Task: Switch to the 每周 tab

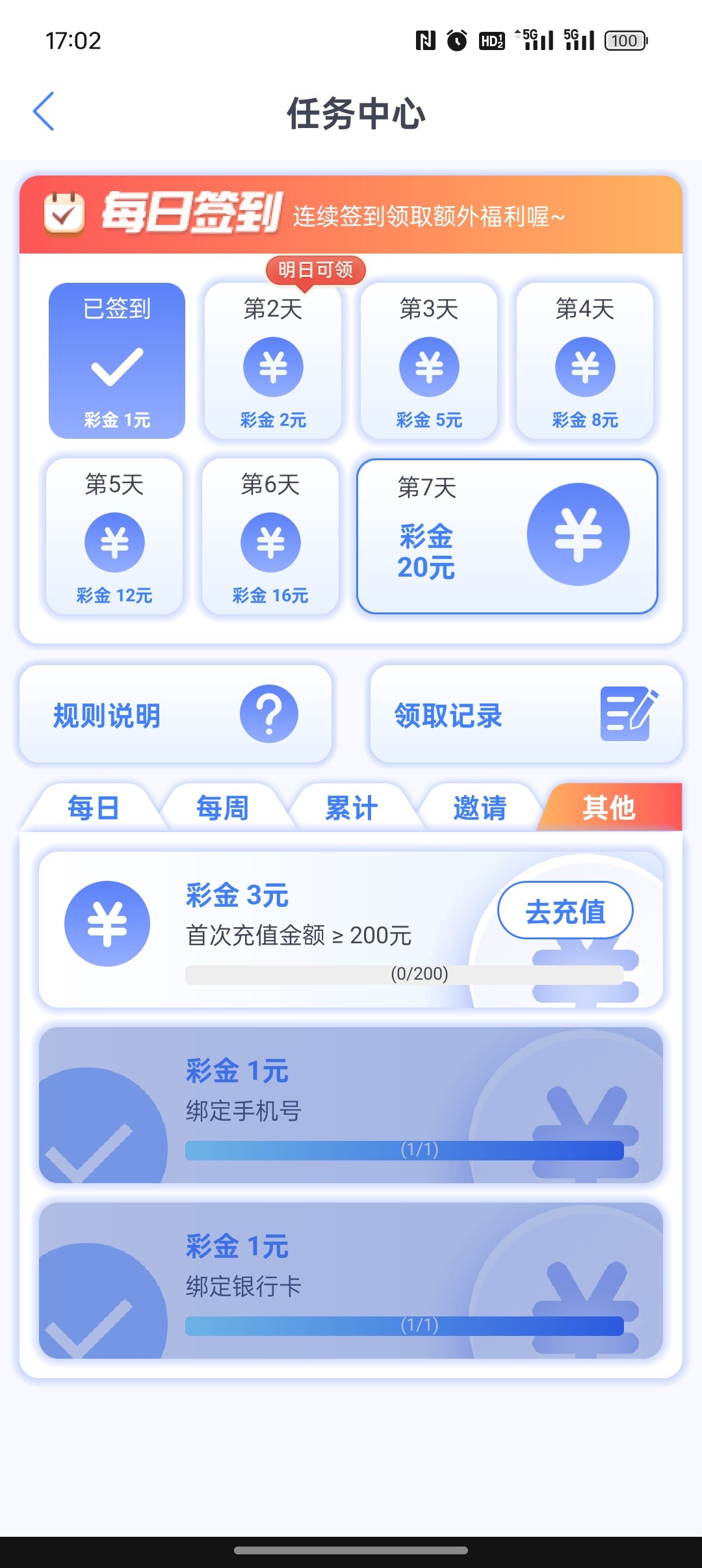Action: pyautogui.click(x=222, y=808)
